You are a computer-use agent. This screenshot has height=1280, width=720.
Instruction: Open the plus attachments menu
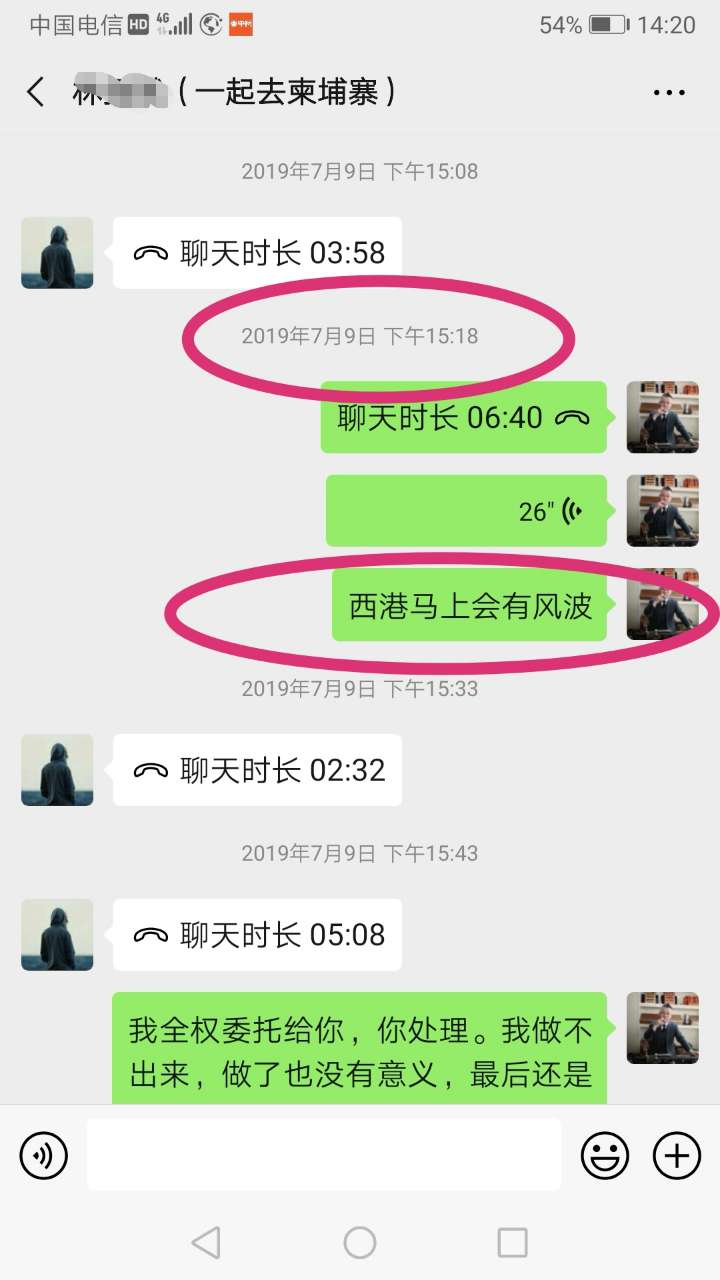(x=677, y=1156)
